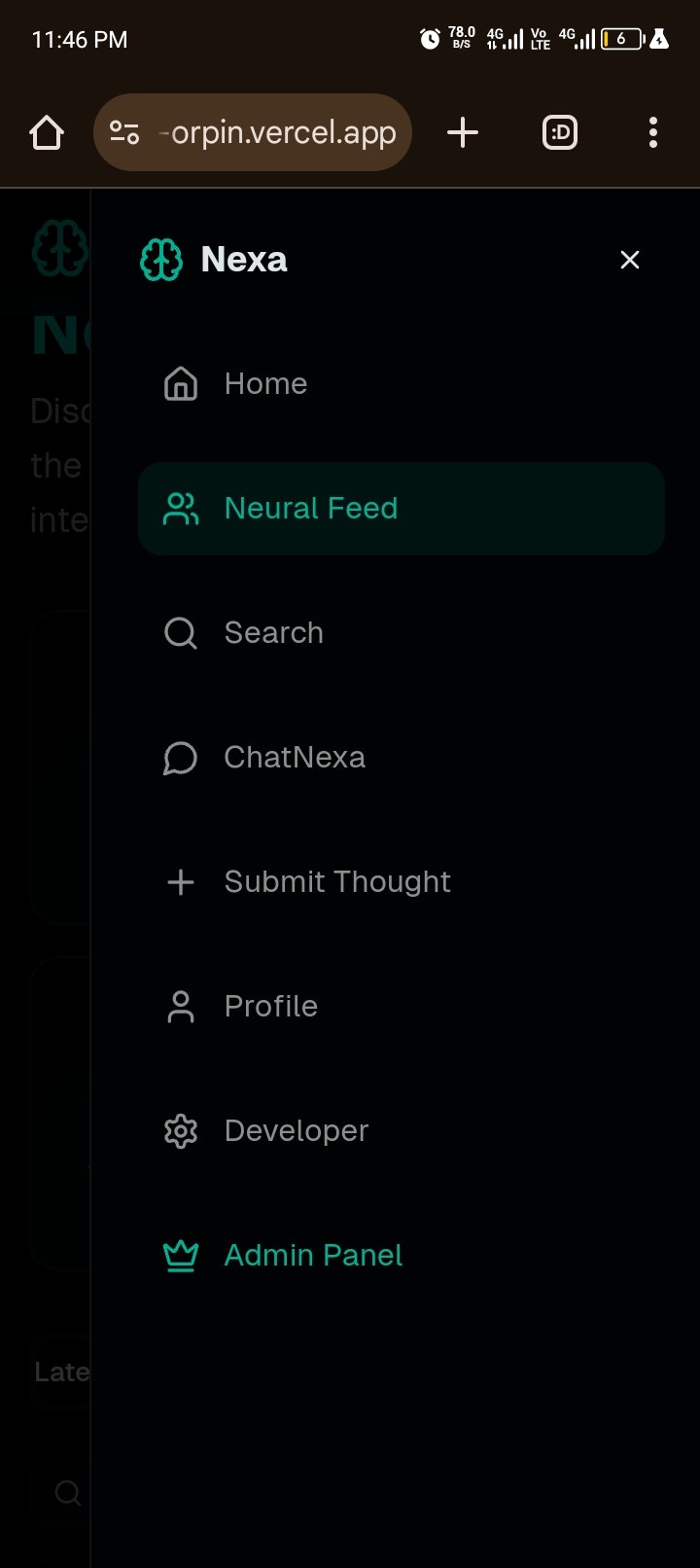Tap the magnifier icon next to Search
This screenshot has height=1568, width=700.
click(x=180, y=633)
